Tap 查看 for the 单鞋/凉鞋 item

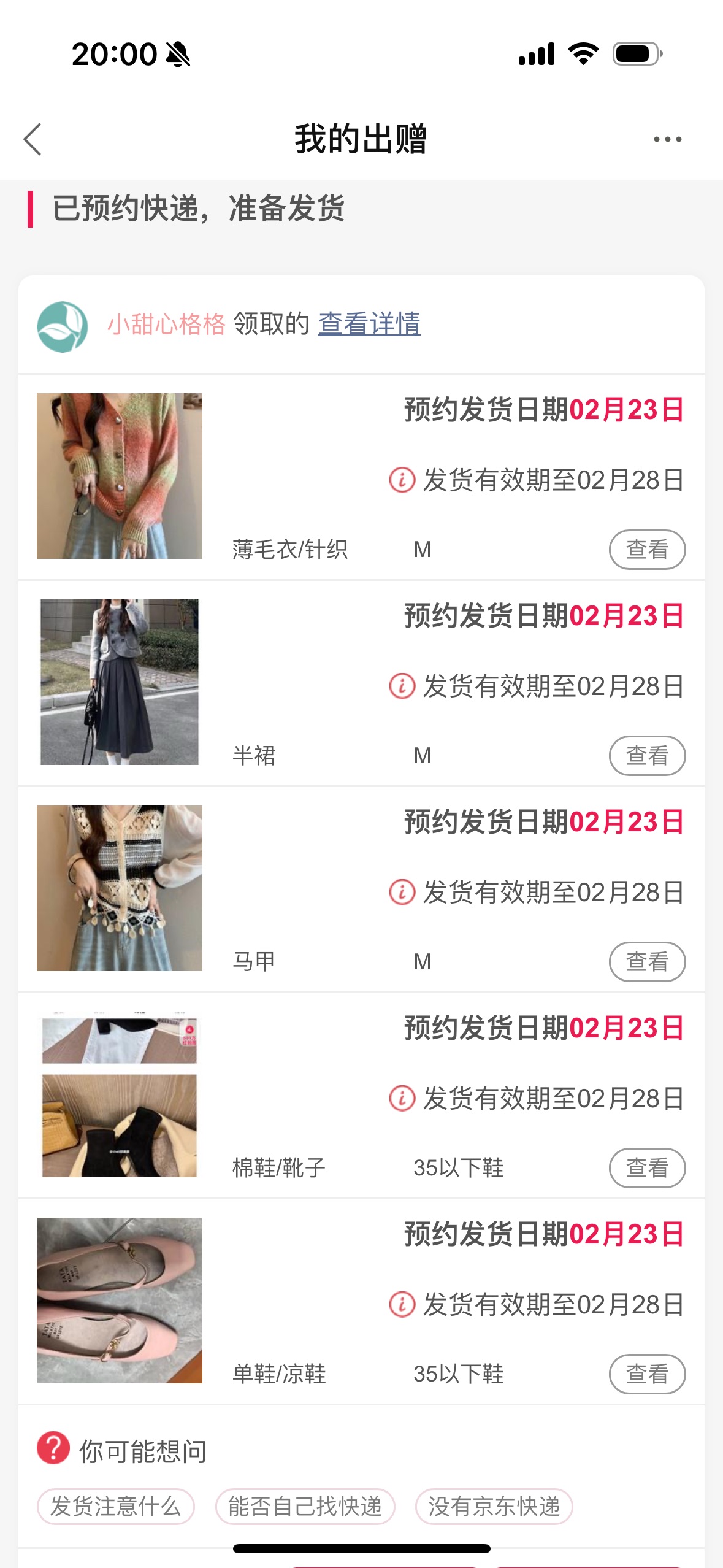pyautogui.click(x=646, y=1374)
